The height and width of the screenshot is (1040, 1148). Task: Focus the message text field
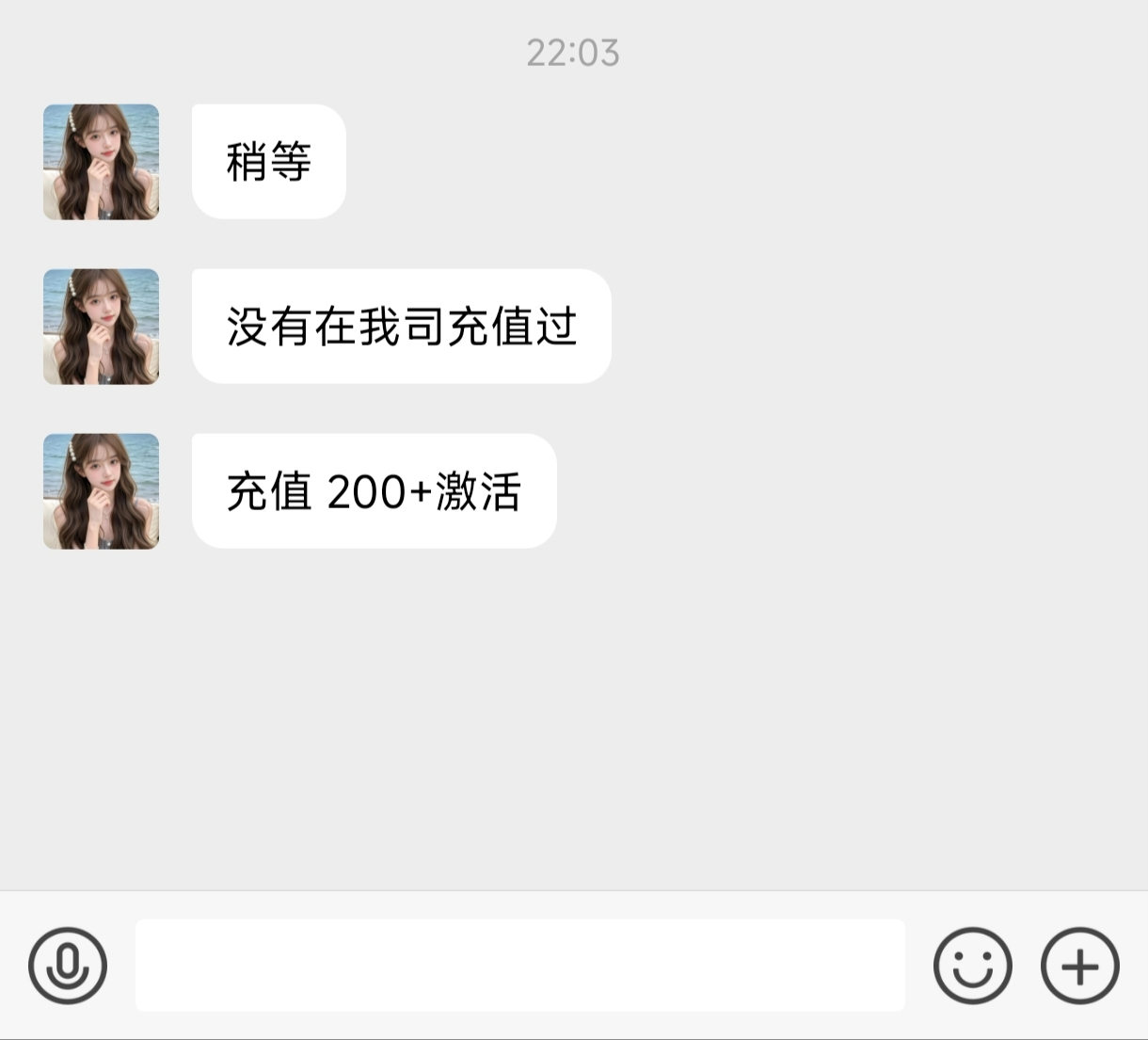[x=519, y=966]
